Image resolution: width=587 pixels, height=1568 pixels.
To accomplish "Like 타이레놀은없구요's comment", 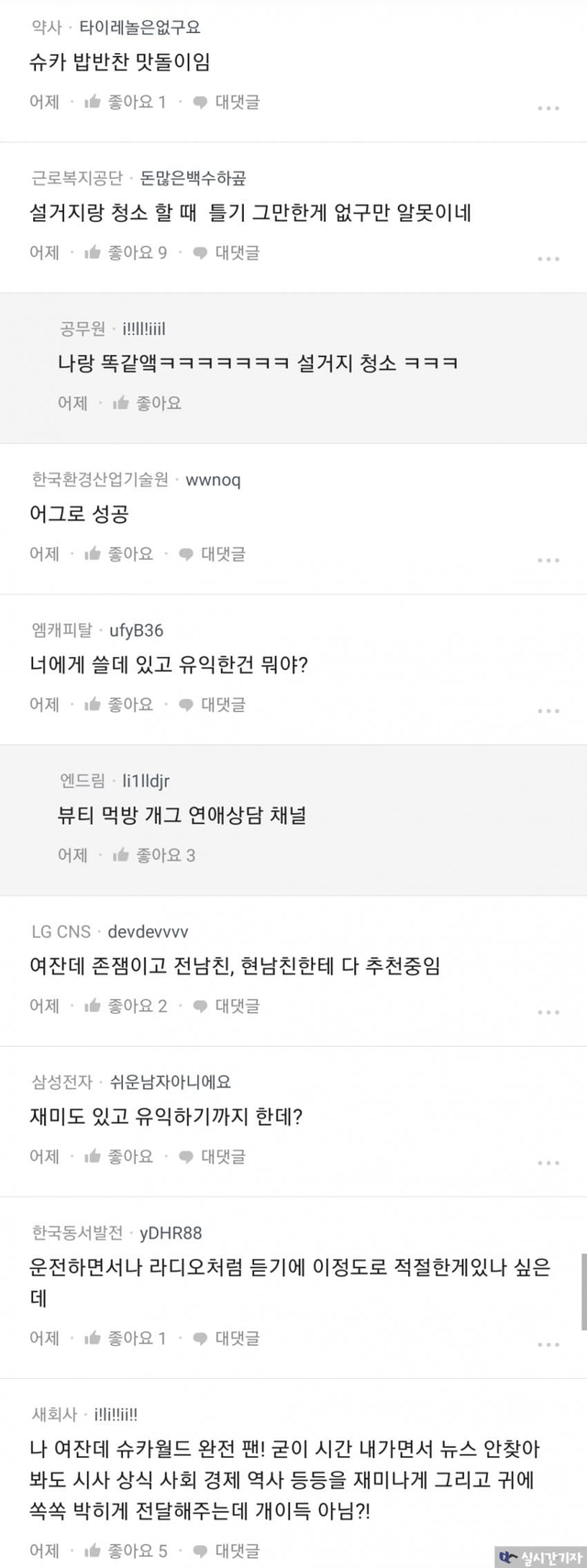I will click(x=125, y=102).
